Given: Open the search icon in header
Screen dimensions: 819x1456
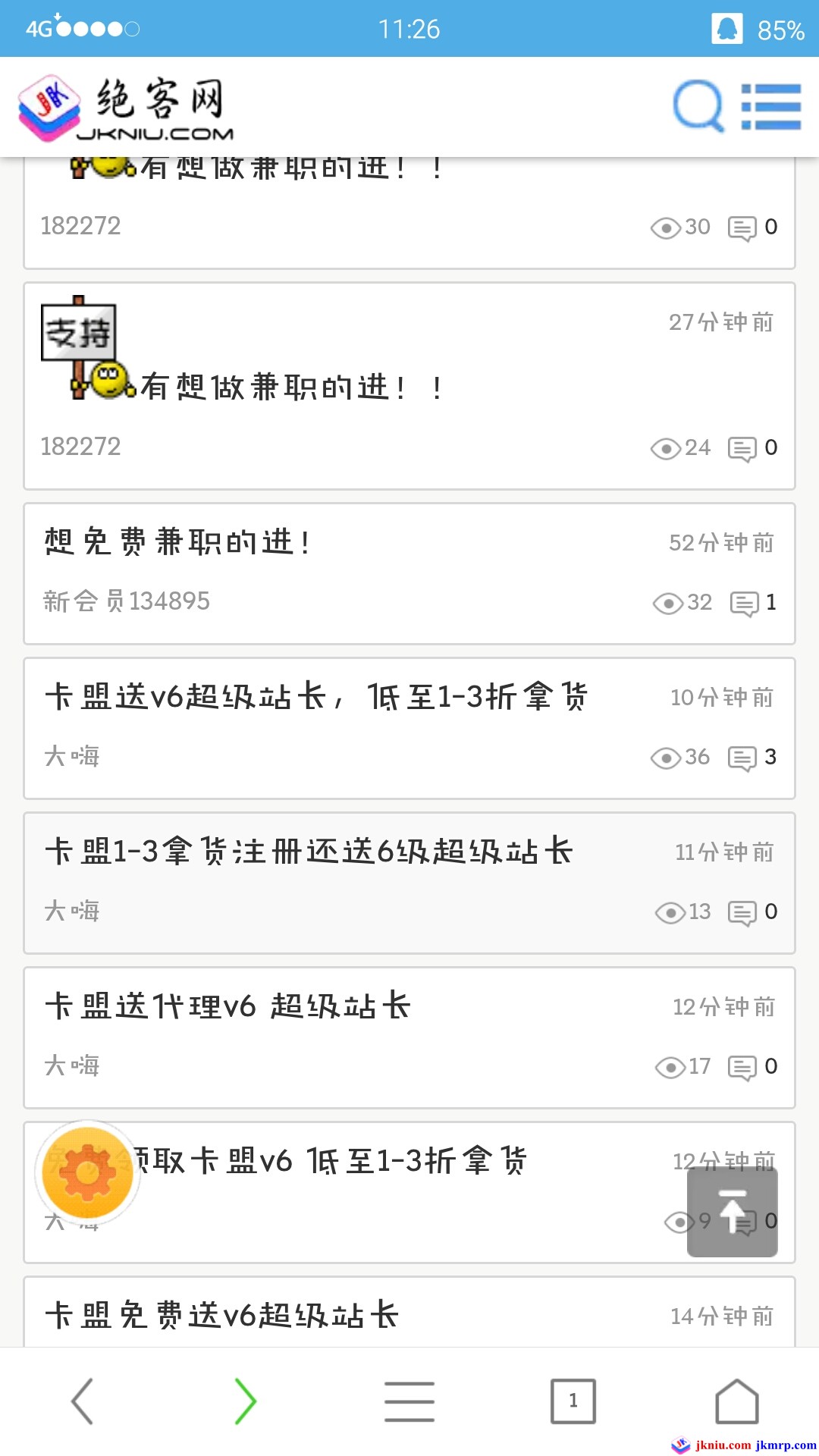Looking at the screenshot, I should [x=698, y=106].
